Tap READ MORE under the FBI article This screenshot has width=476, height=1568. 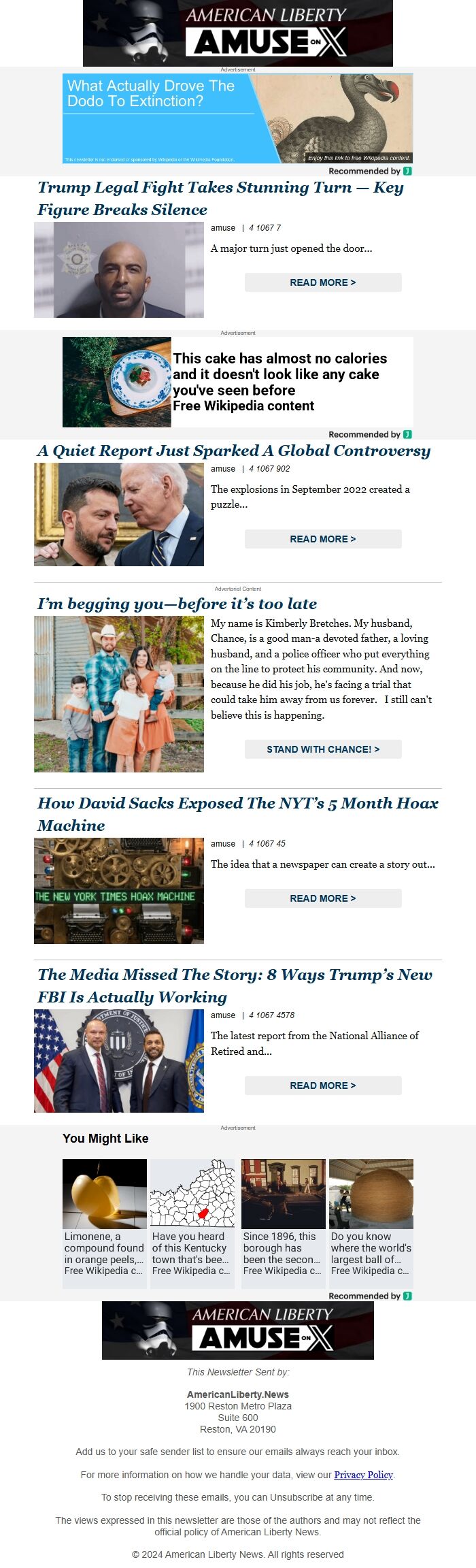(322, 1085)
